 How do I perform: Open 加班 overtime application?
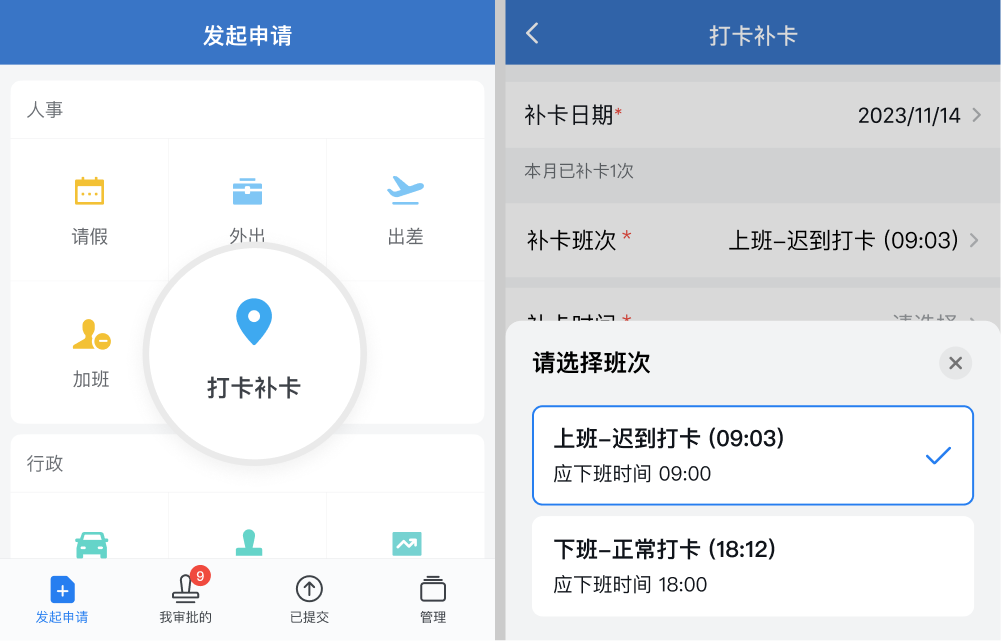[91, 352]
